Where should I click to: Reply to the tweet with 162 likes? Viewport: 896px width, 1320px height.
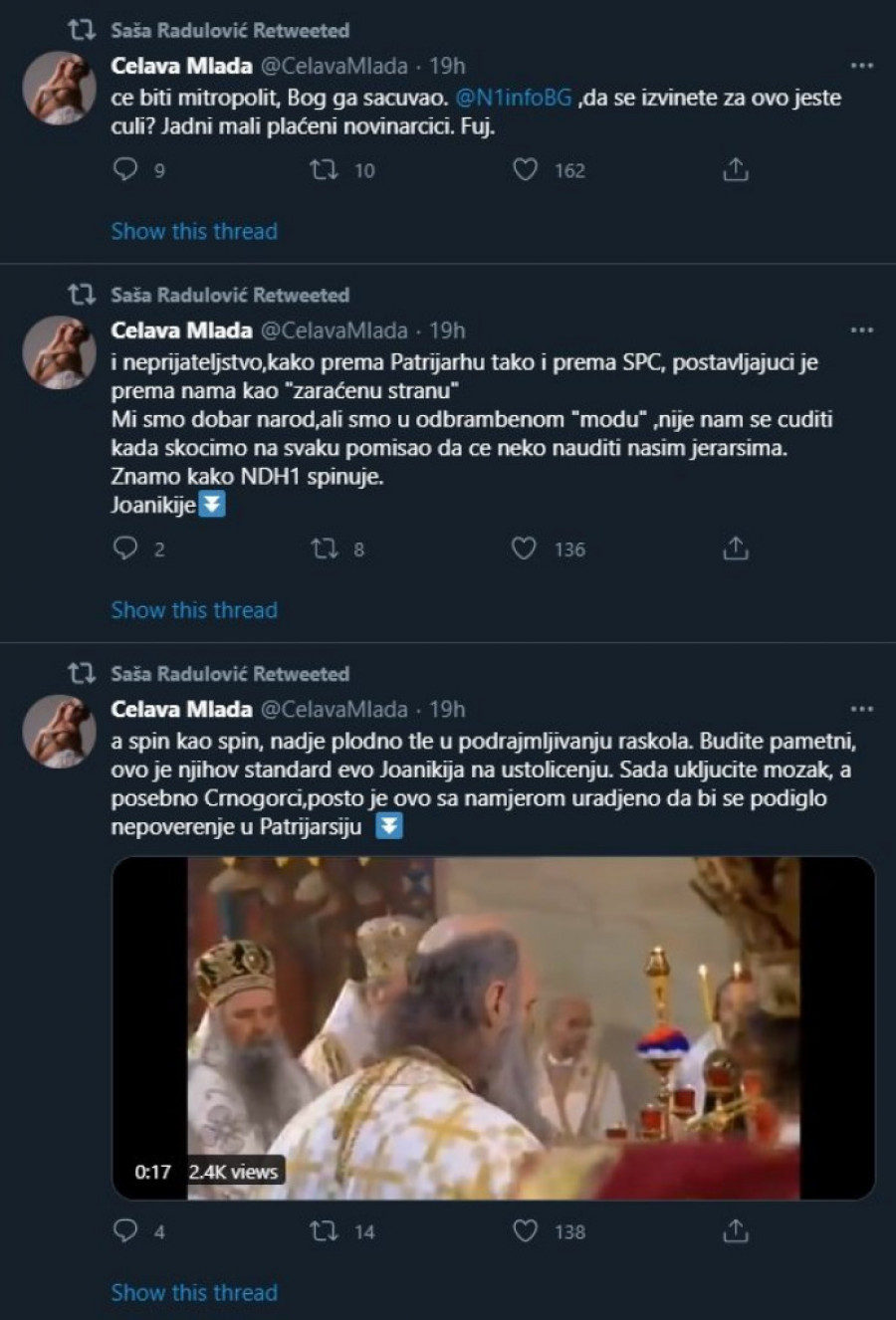[x=125, y=170]
